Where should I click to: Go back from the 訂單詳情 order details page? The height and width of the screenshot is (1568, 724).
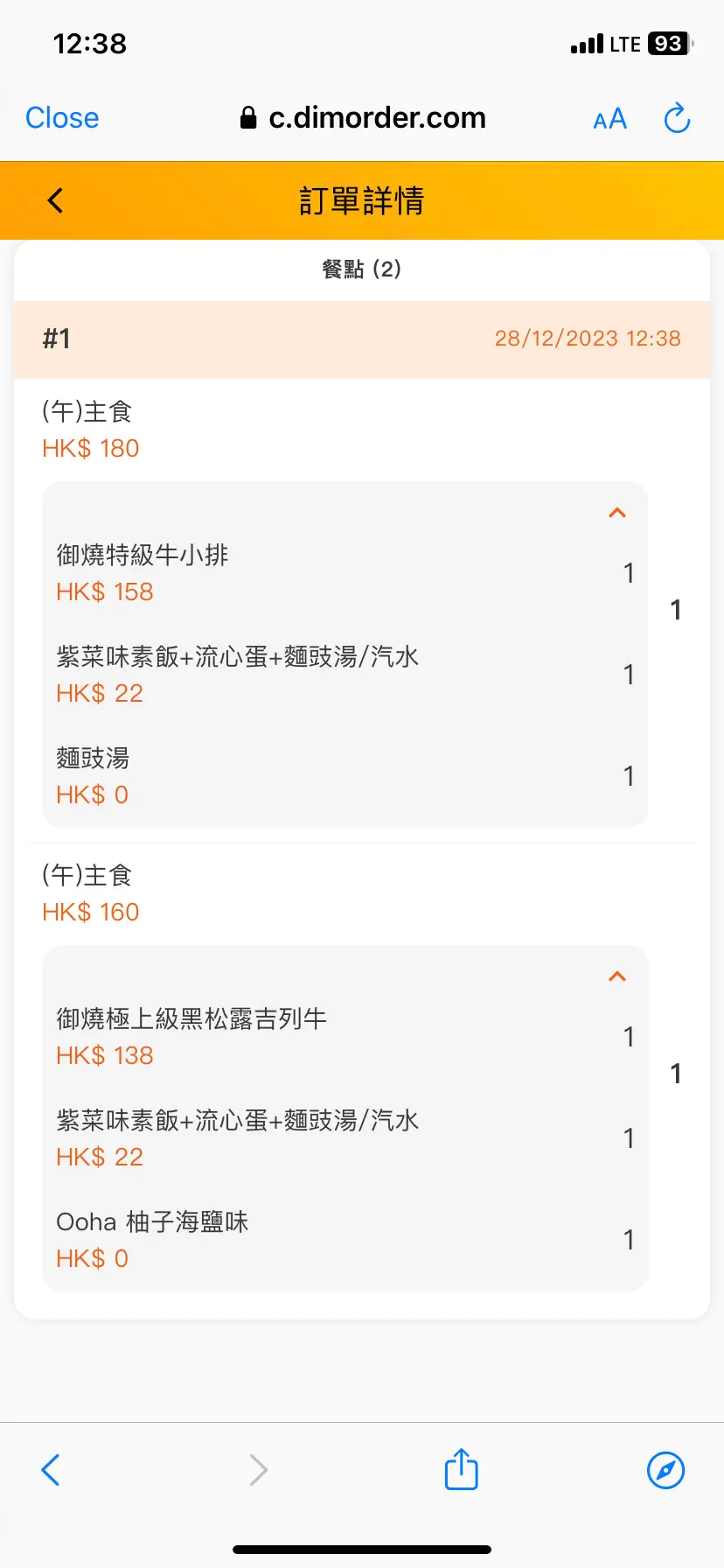55,200
